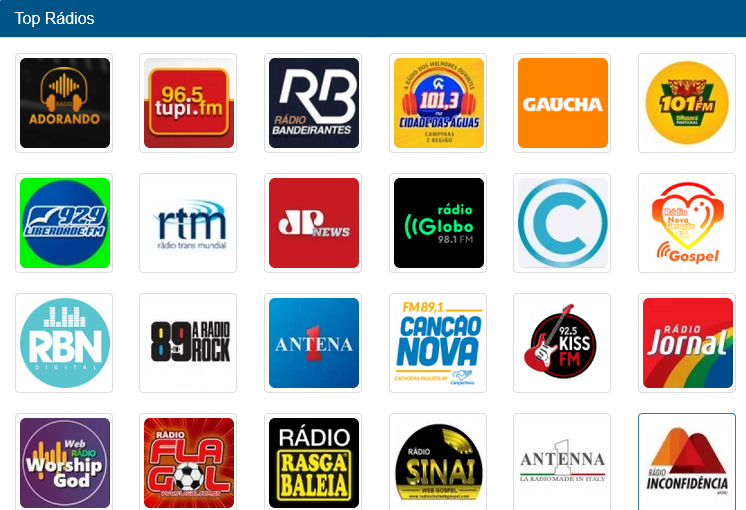
Task: Open the JP News station
Action: (313, 223)
